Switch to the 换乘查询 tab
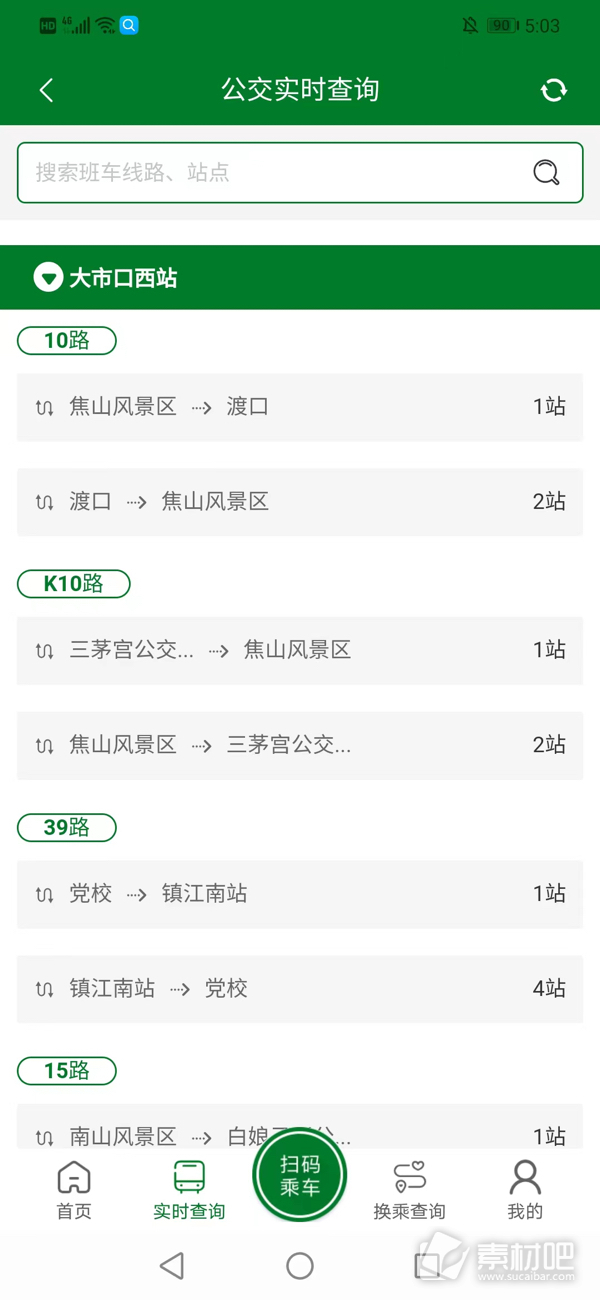 click(x=409, y=1191)
